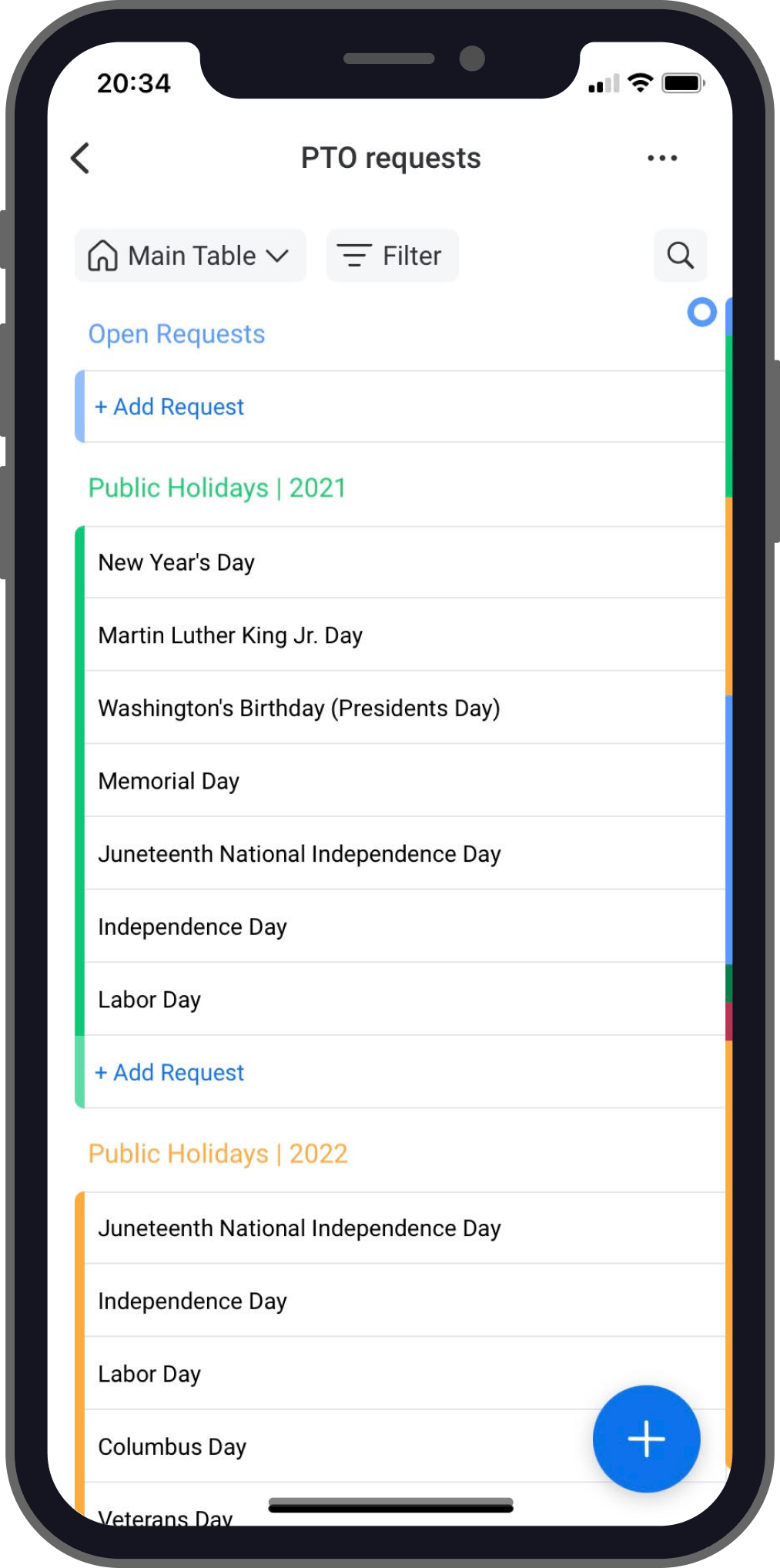Open the New Year's Day item
The width and height of the screenshot is (780, 1568).
176,563
